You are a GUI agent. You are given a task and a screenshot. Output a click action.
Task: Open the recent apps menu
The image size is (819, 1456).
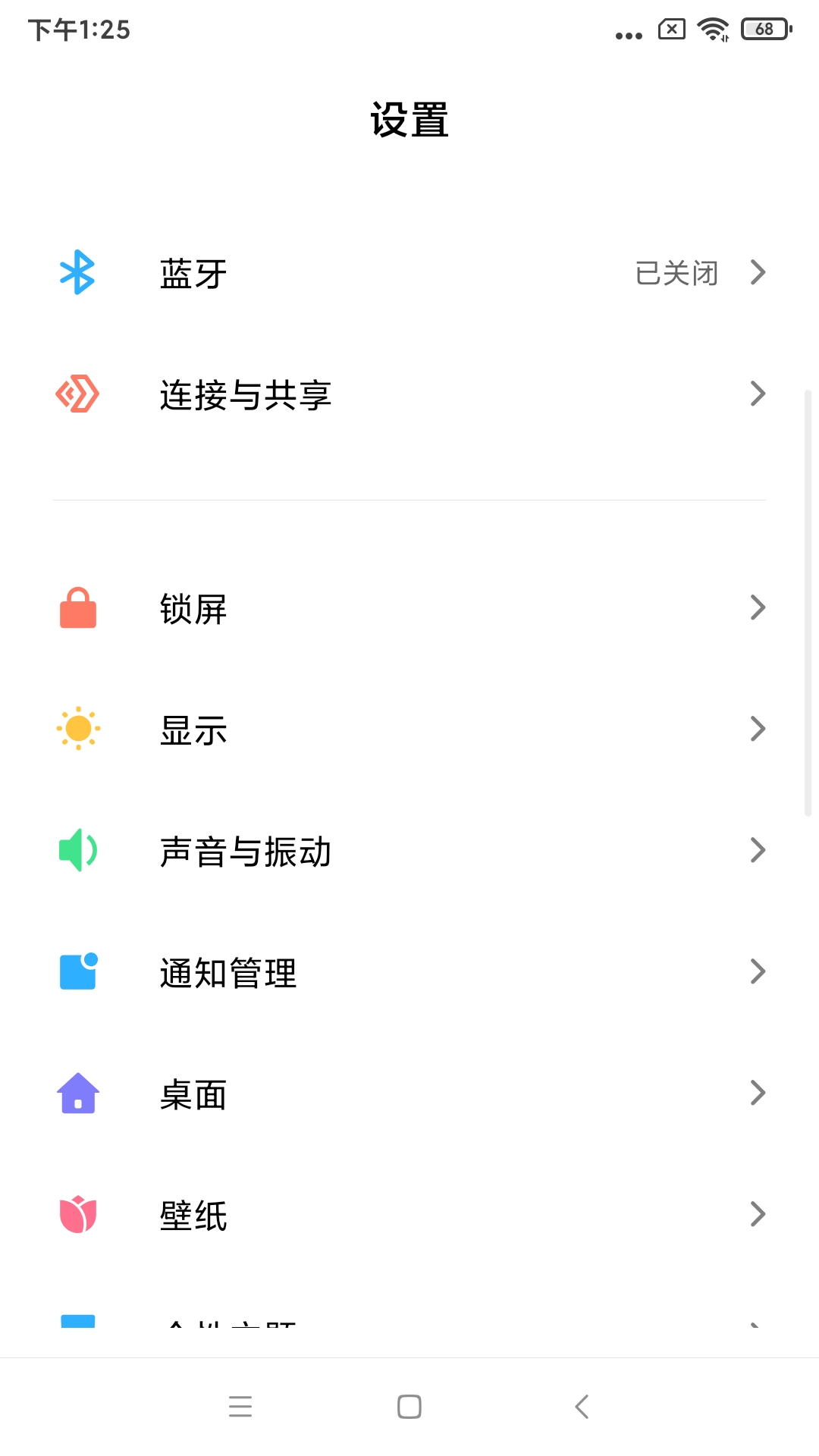pos(240,1407)
